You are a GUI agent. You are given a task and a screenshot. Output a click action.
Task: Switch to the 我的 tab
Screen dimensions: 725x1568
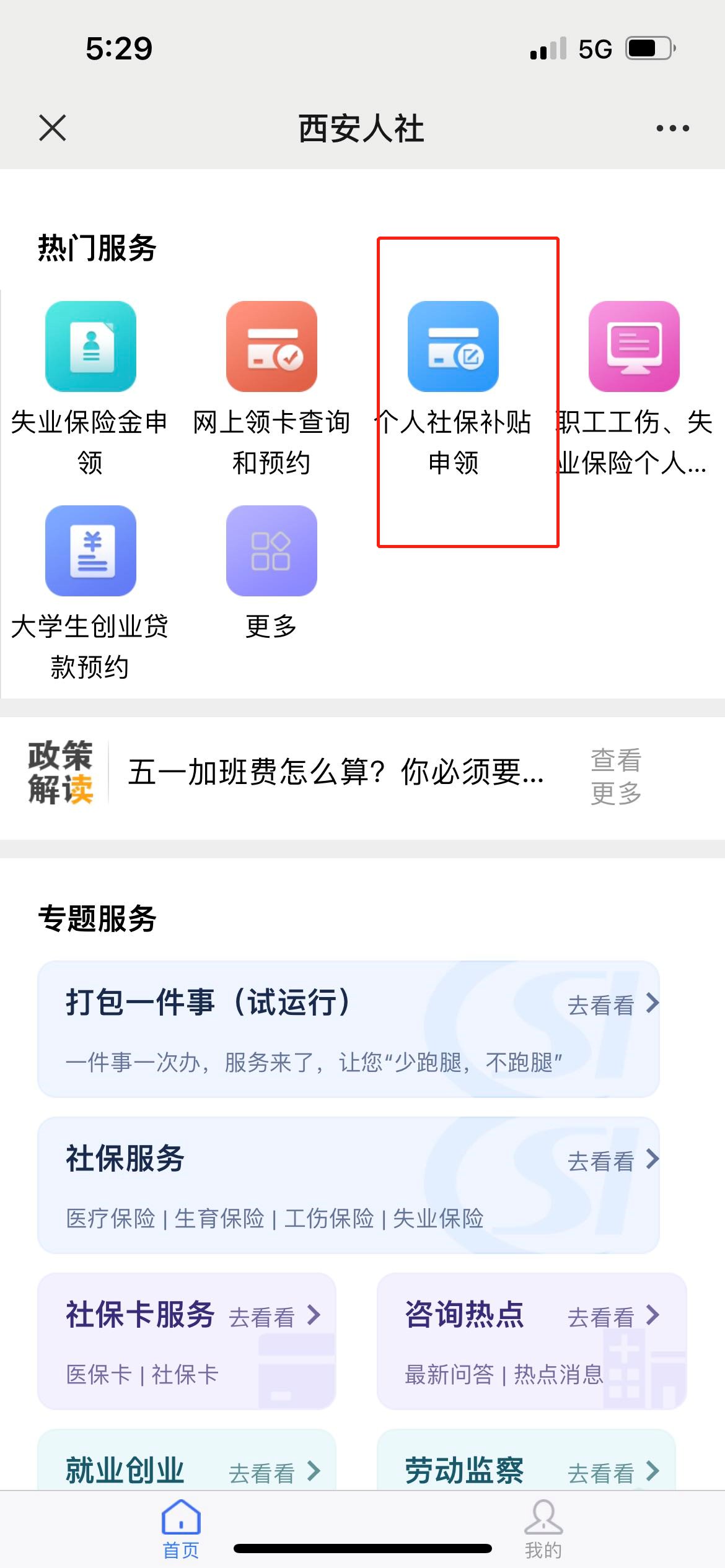coord(543,1528)
